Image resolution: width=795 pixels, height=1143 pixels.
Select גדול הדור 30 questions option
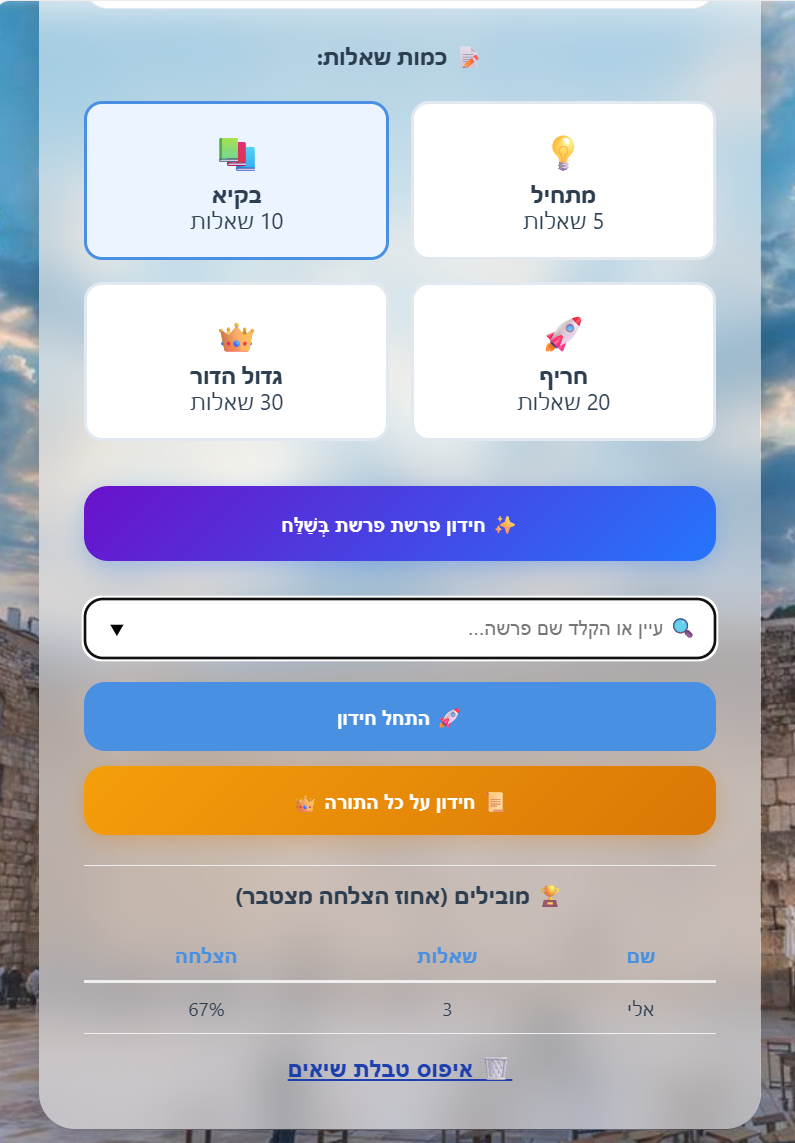point(236,362)
